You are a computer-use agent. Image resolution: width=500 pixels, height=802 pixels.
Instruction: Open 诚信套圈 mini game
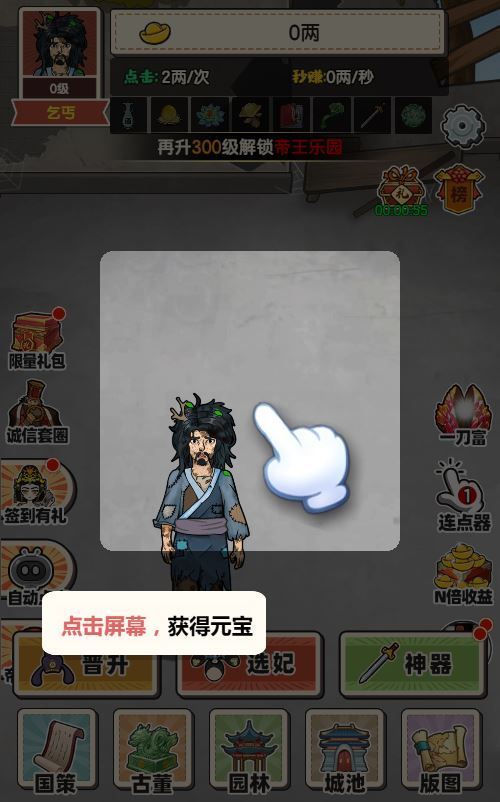37,412
